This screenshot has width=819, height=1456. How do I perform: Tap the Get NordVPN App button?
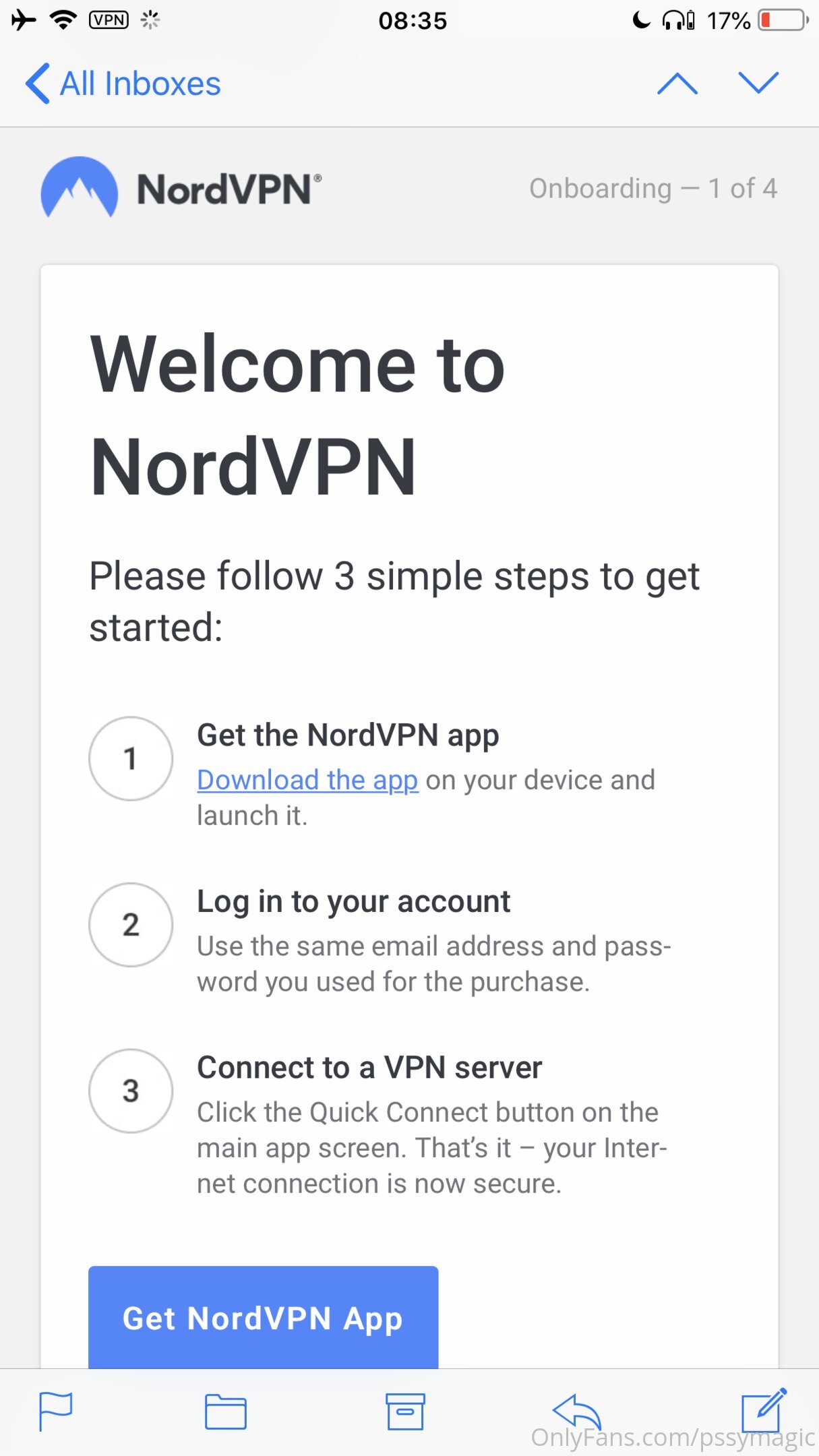pos(264,1317)
